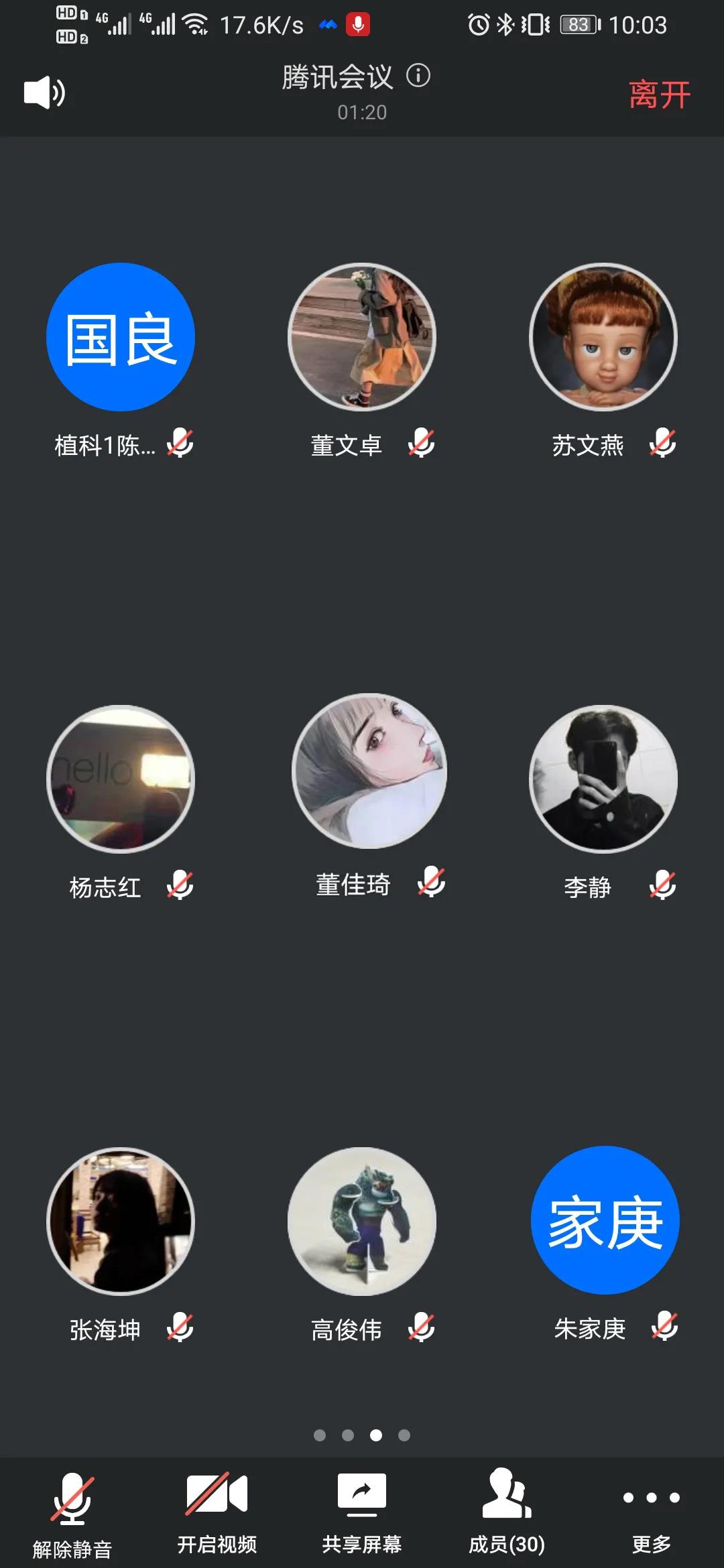
Task: Select participant 朱家庚's avatar
Action: tap(605, 1221)
